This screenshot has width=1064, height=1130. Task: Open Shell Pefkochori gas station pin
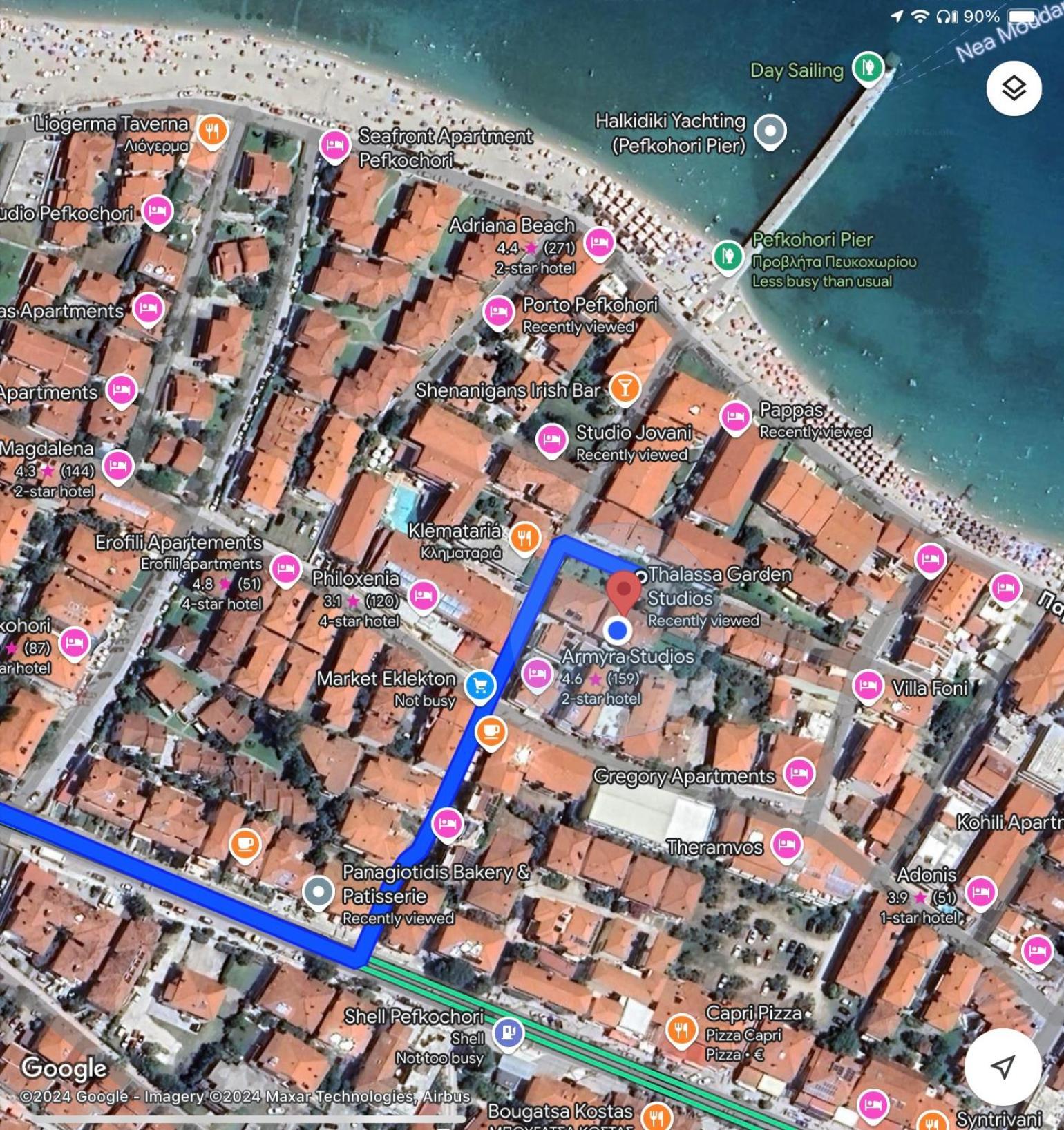click(x=509, y=1033)
